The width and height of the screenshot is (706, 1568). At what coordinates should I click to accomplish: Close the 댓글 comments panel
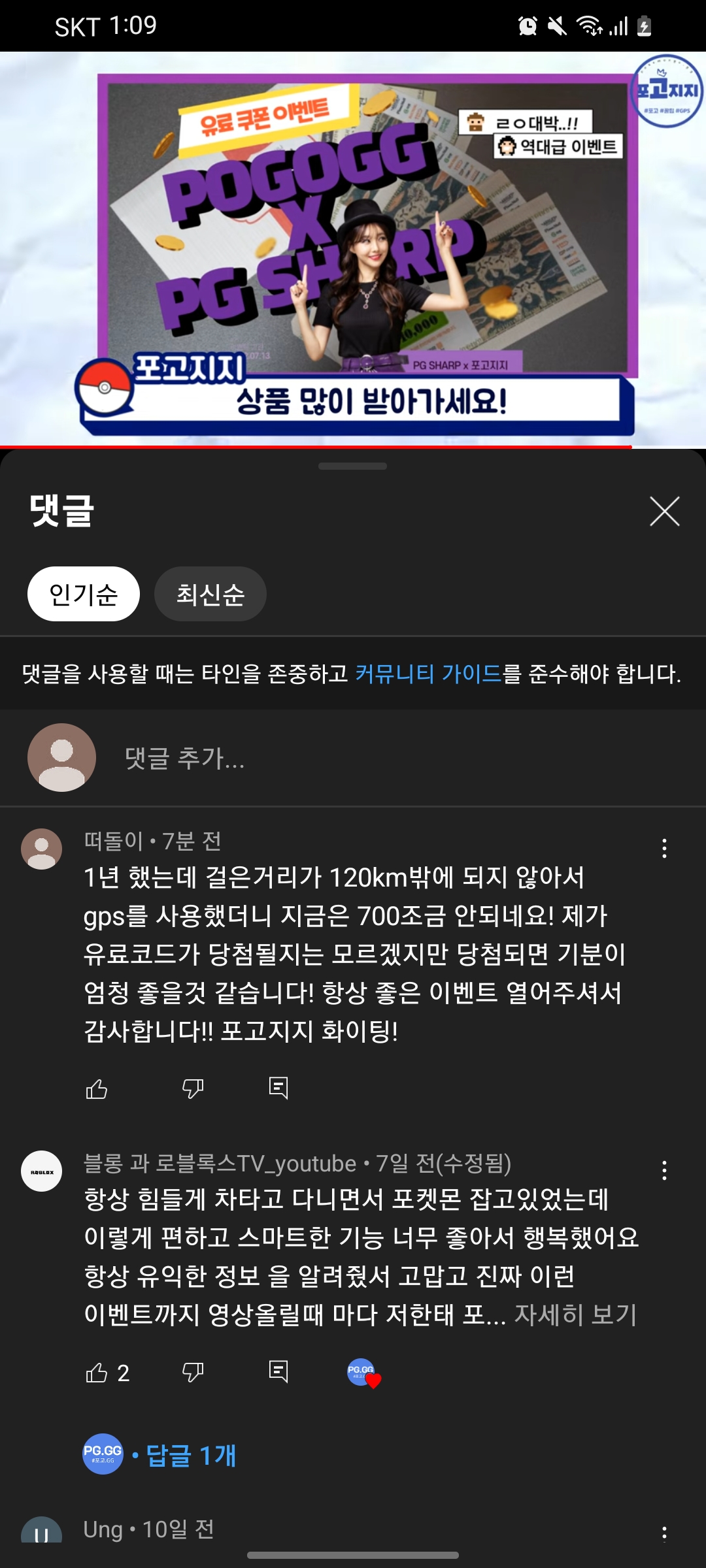click(x=664, y=511)
